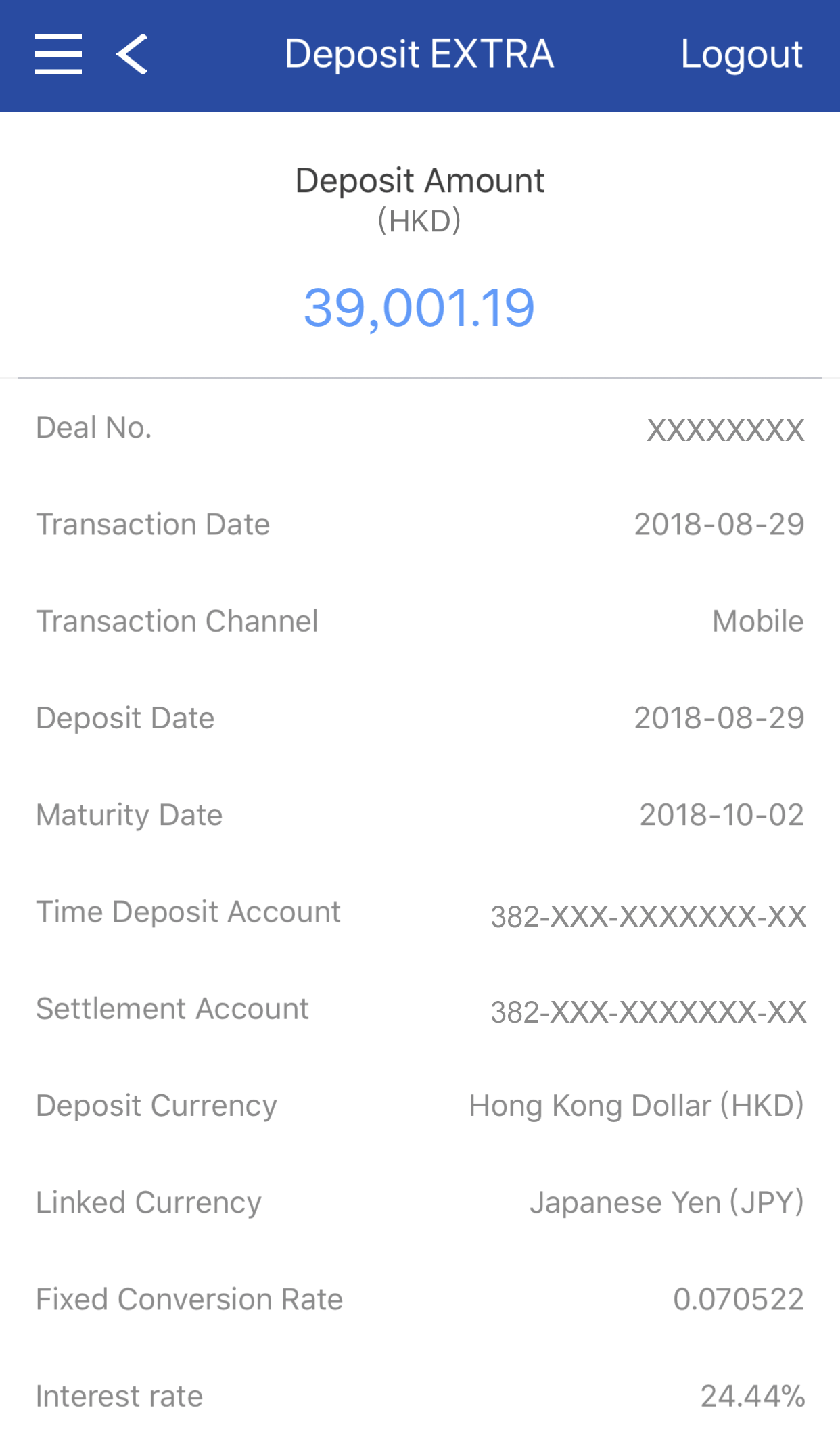Tap Logout in the header

click(x=741, y=54)
